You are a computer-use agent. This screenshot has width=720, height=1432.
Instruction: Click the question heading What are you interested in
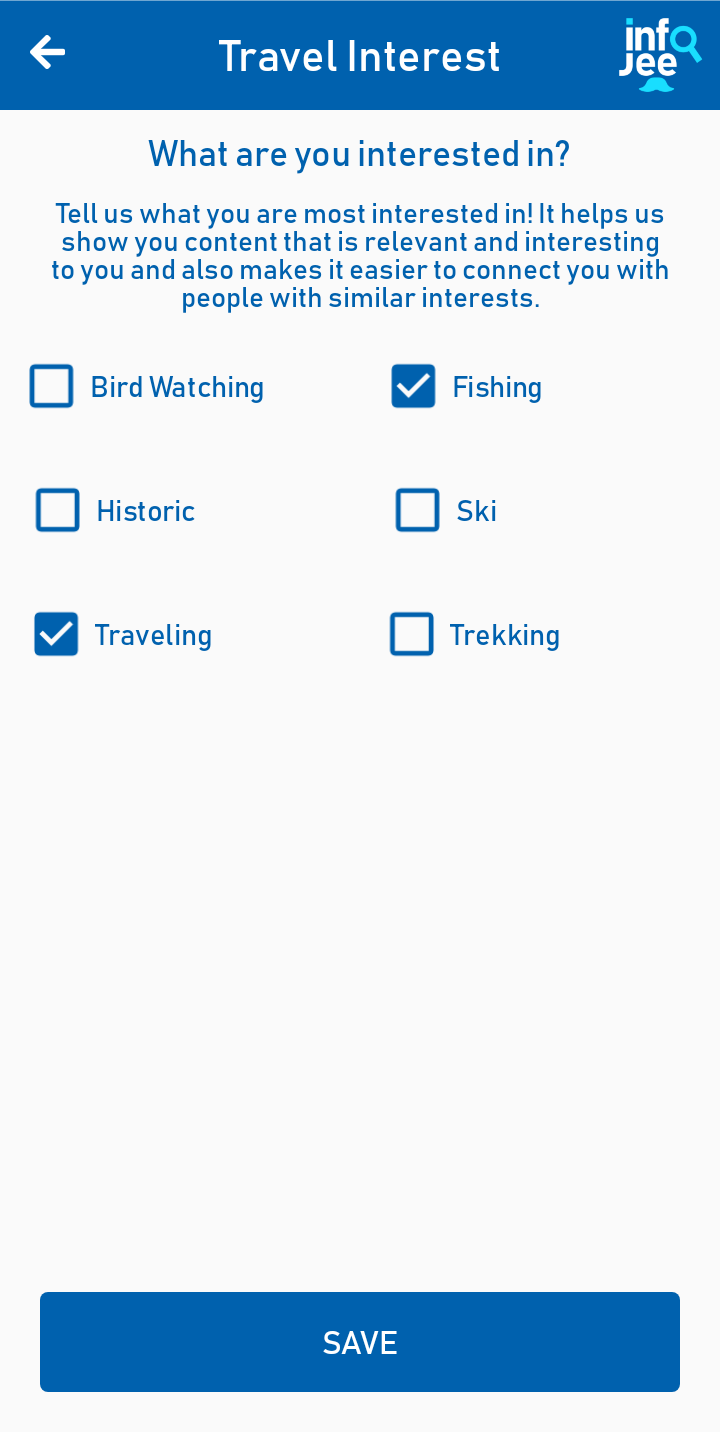[359, 154]
